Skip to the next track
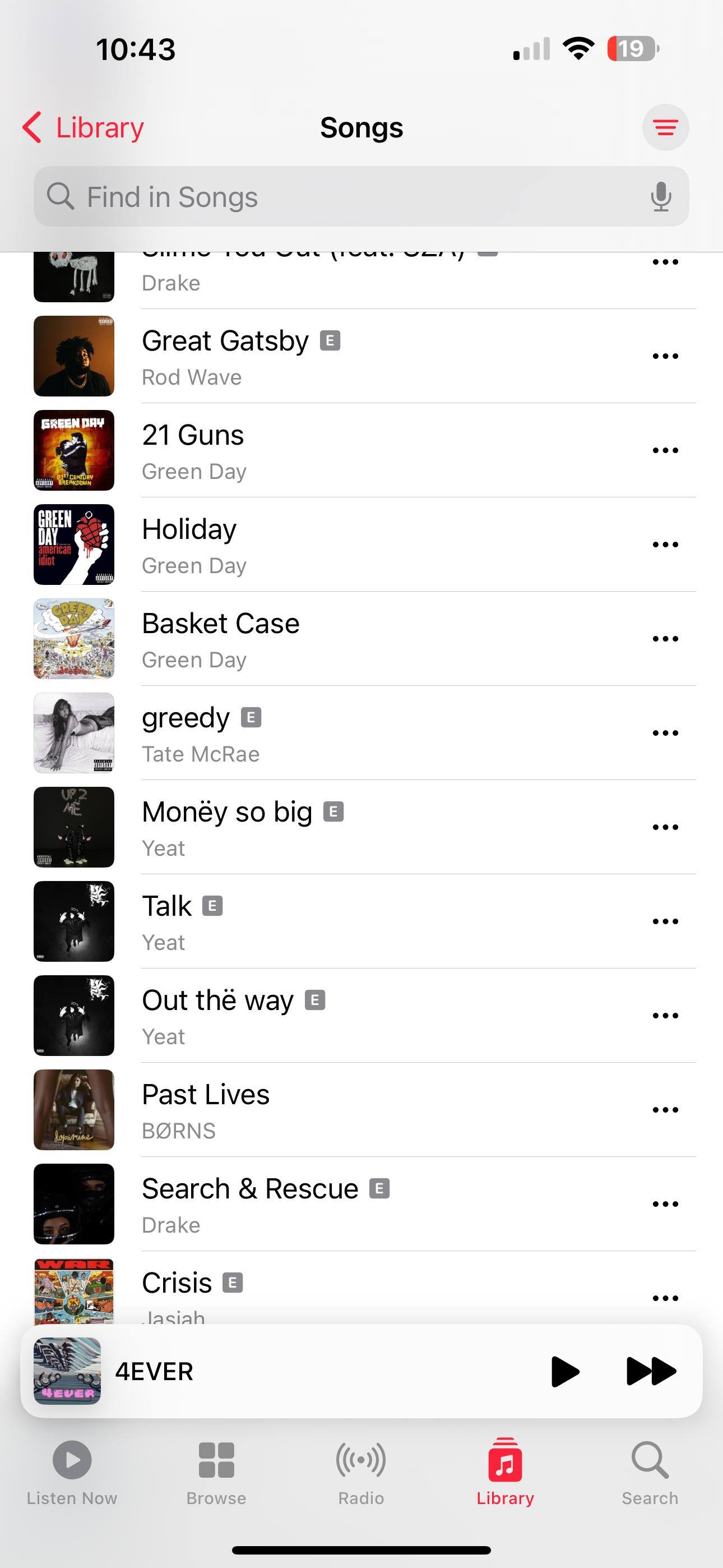Screen dimensions: 723x1568 [651, 1371]
